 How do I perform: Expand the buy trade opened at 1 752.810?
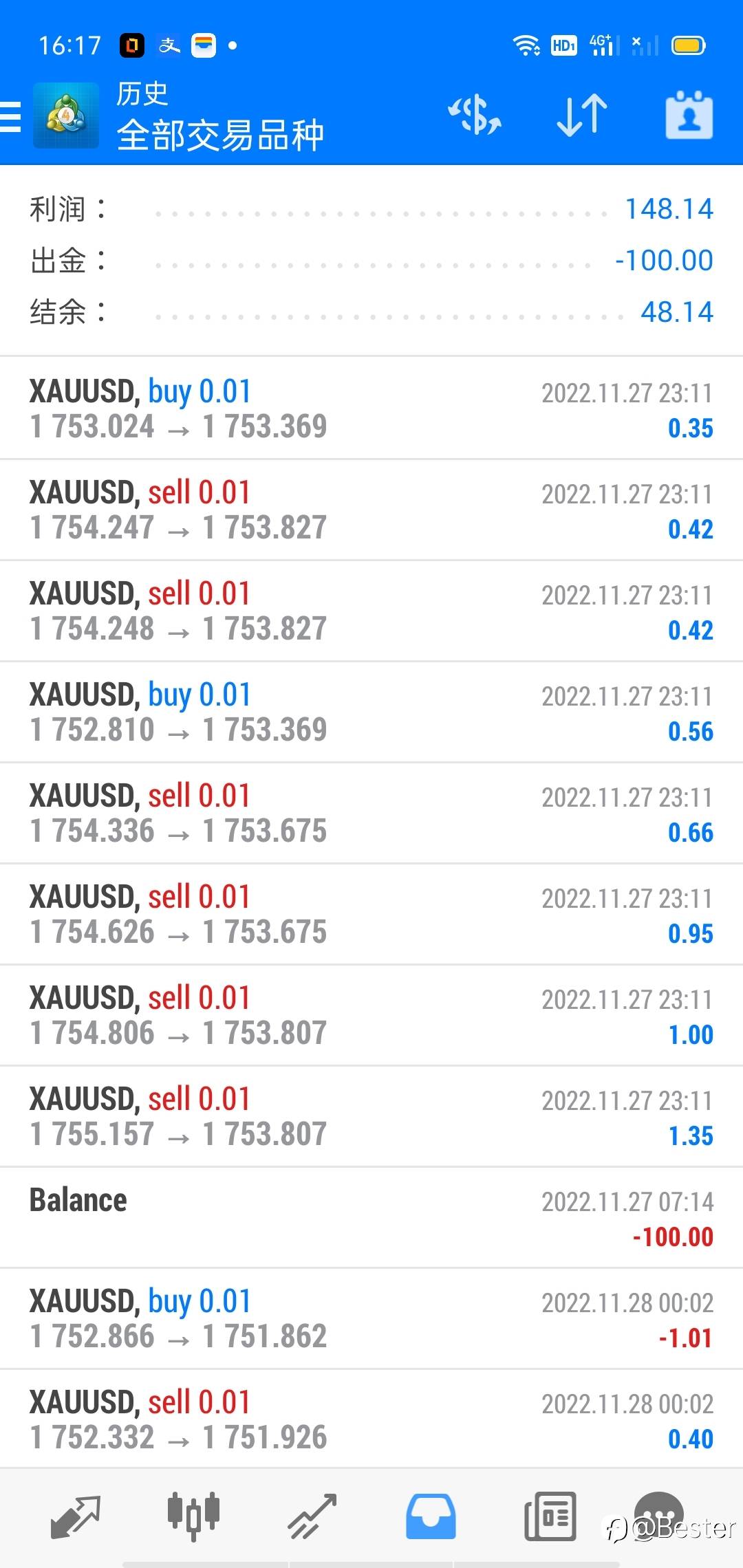pos(371,712)
